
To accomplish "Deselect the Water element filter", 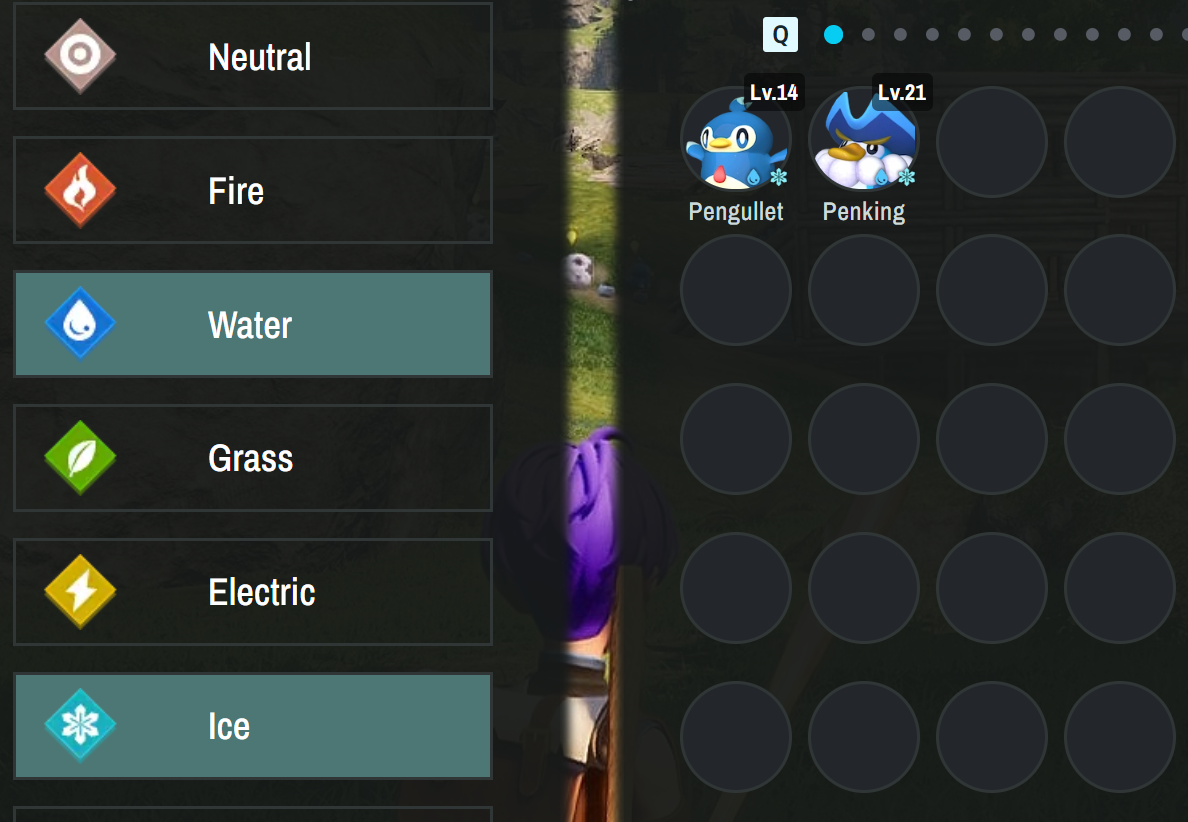I will 252,325.
